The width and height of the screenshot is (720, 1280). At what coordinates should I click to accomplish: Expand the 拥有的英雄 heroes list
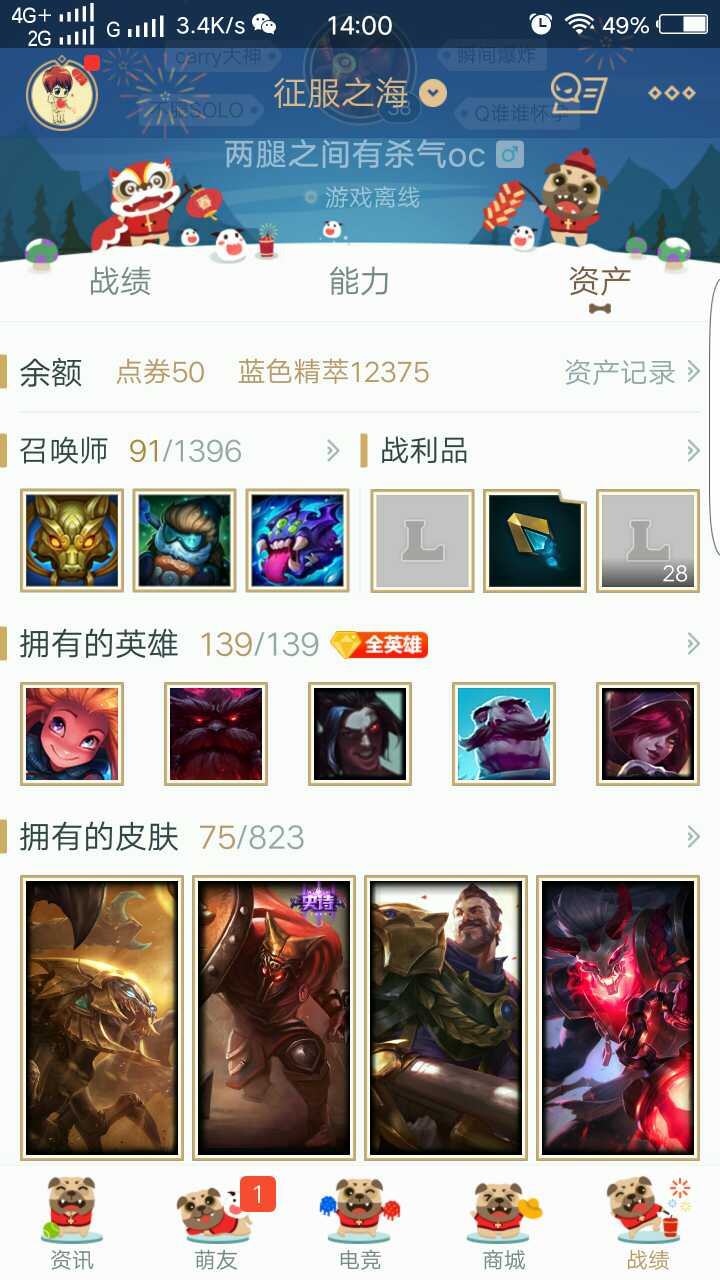click(x=692, y=644)
